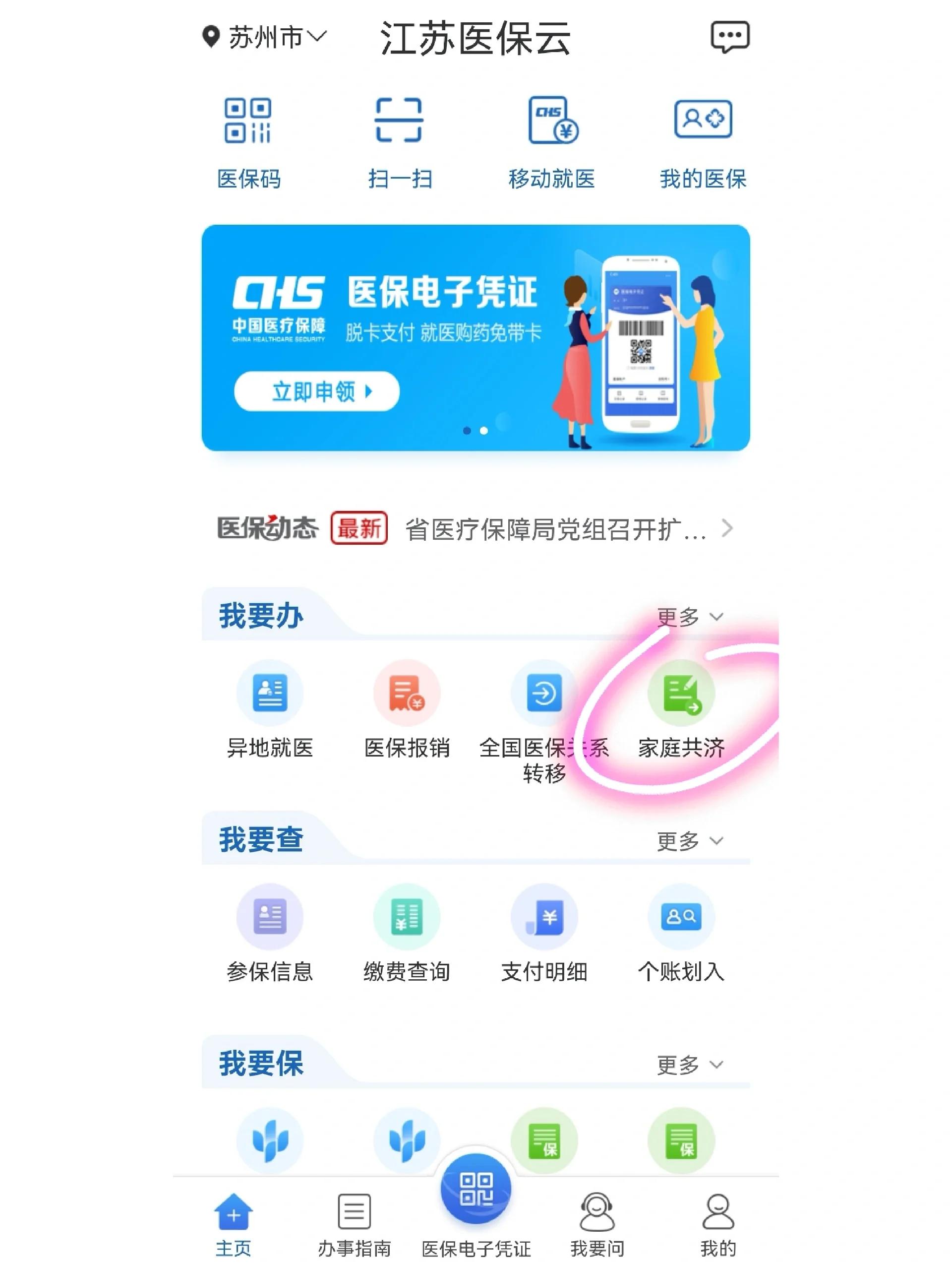
Task: Expand 更多 in 我要办 section
Action: pyautogui.click(x=689, y=617)
